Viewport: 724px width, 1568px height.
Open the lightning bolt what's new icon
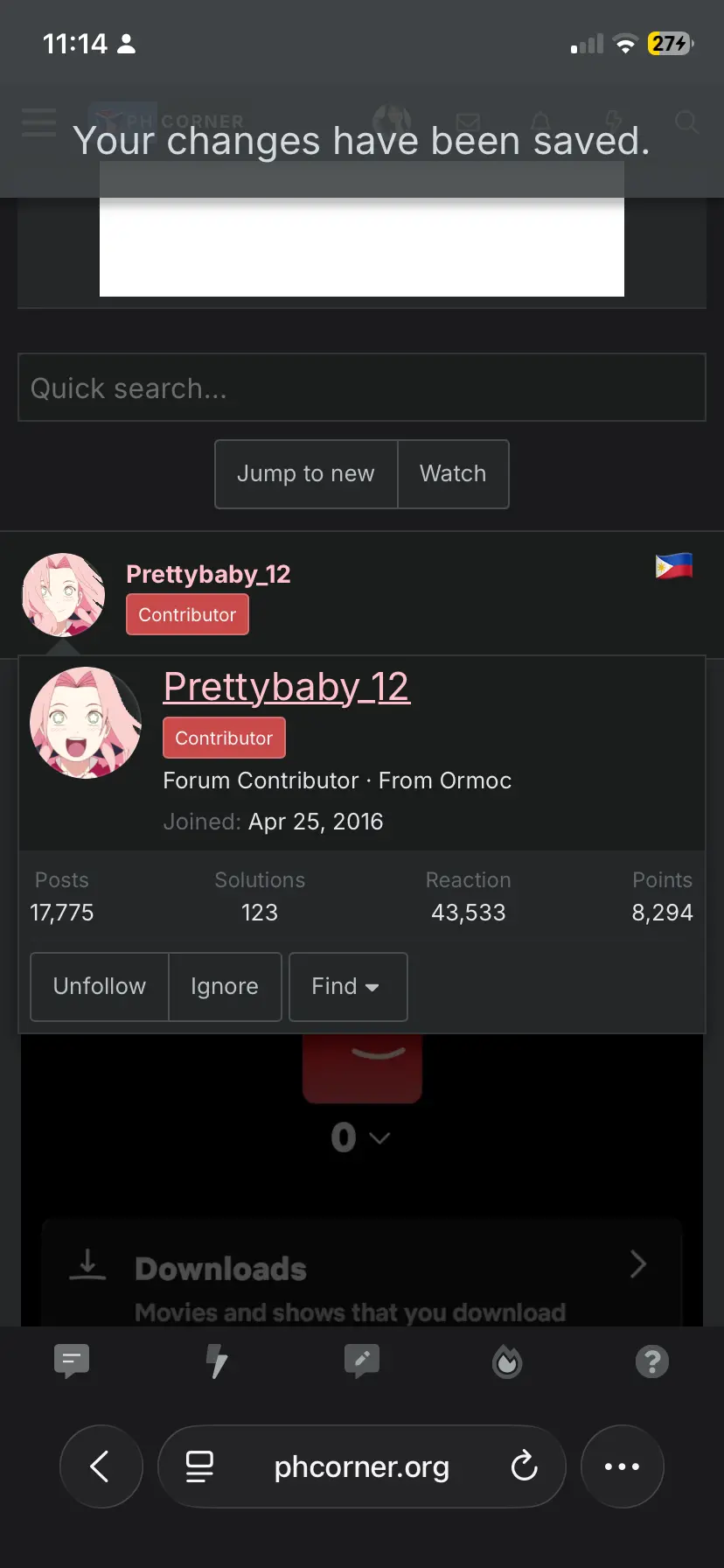217,1361
